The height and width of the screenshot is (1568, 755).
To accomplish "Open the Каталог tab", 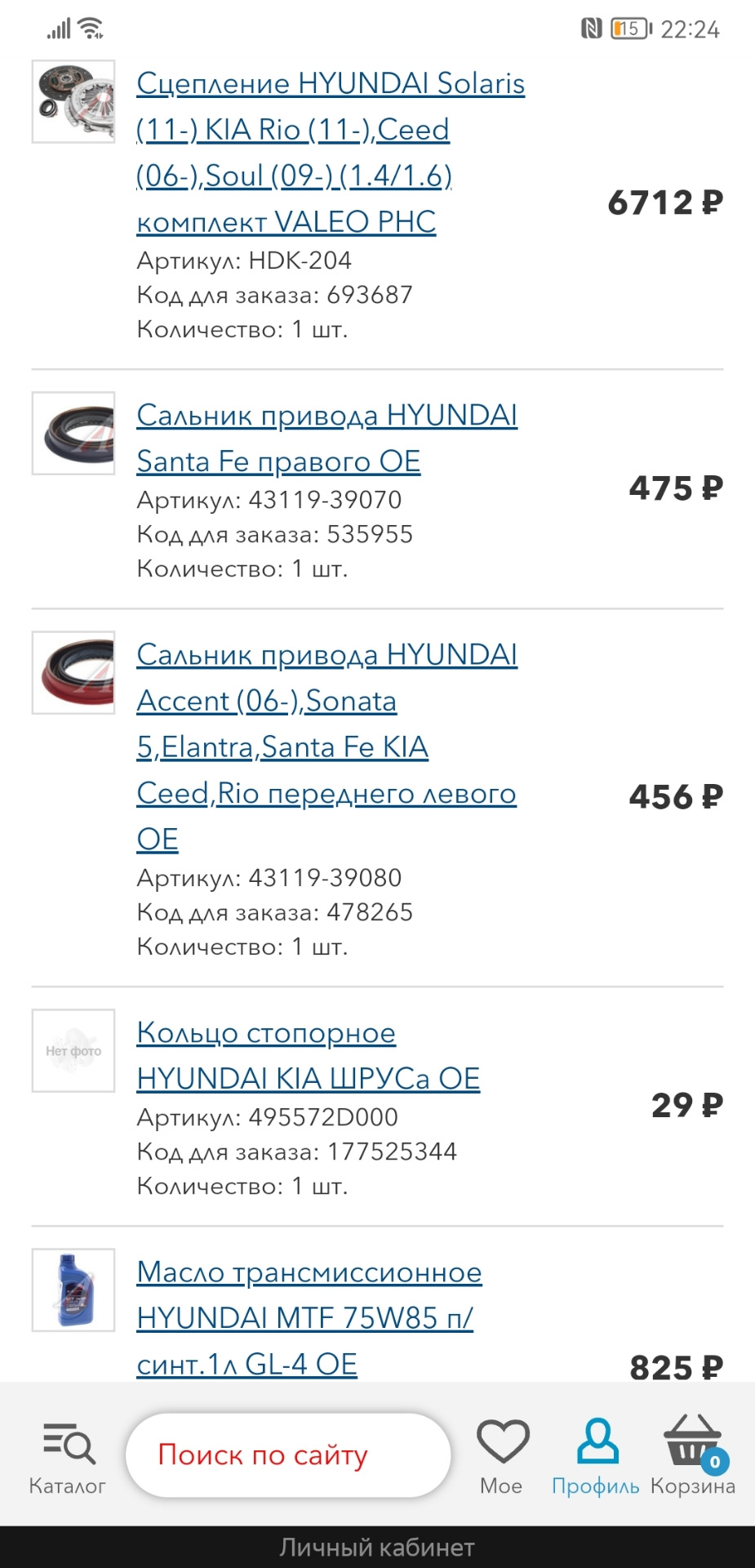I will pyautogui.click(x=68, y=1458).
